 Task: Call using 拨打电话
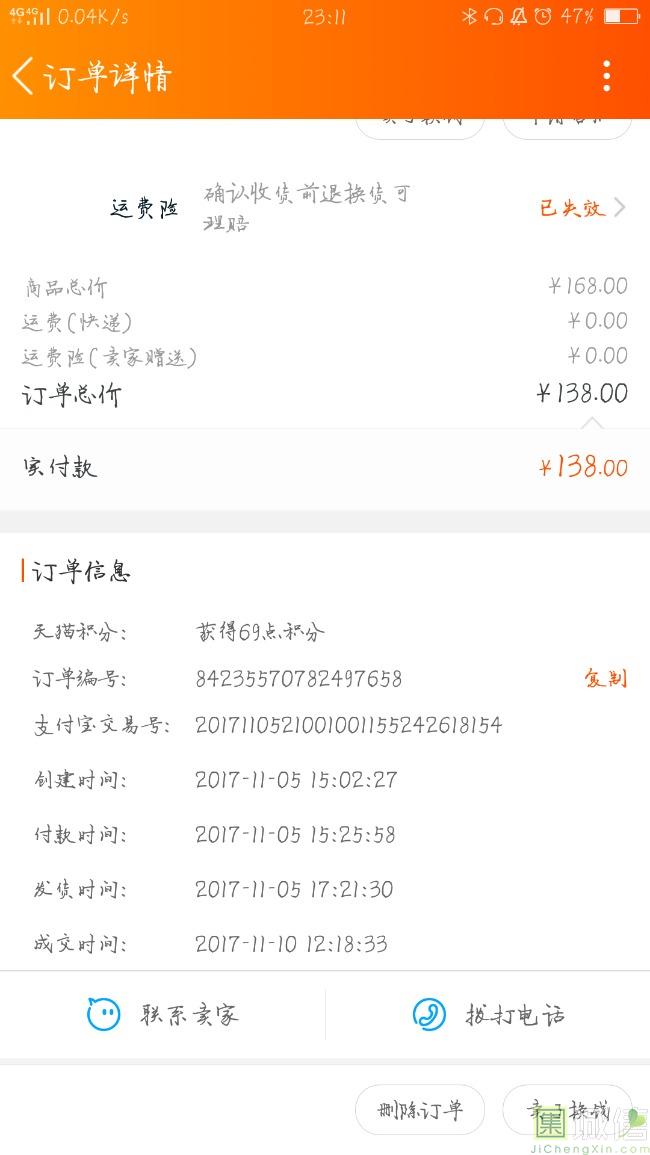(x=488, y=1014)
